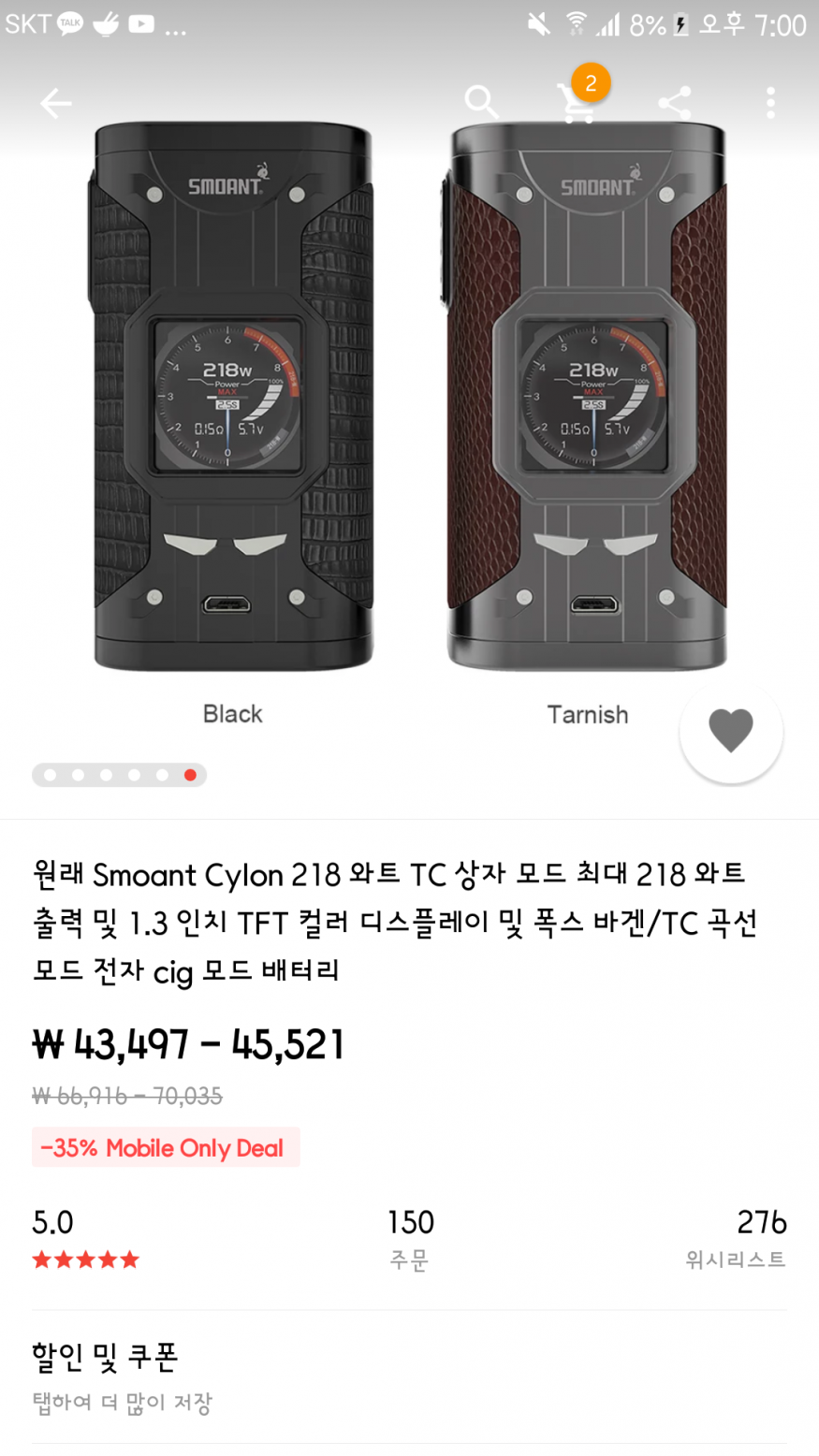Image resolution: width=819 pixels, height=1456 pixels.
Task: Open the three-dot overflow menu
Action: click(770, 103)
